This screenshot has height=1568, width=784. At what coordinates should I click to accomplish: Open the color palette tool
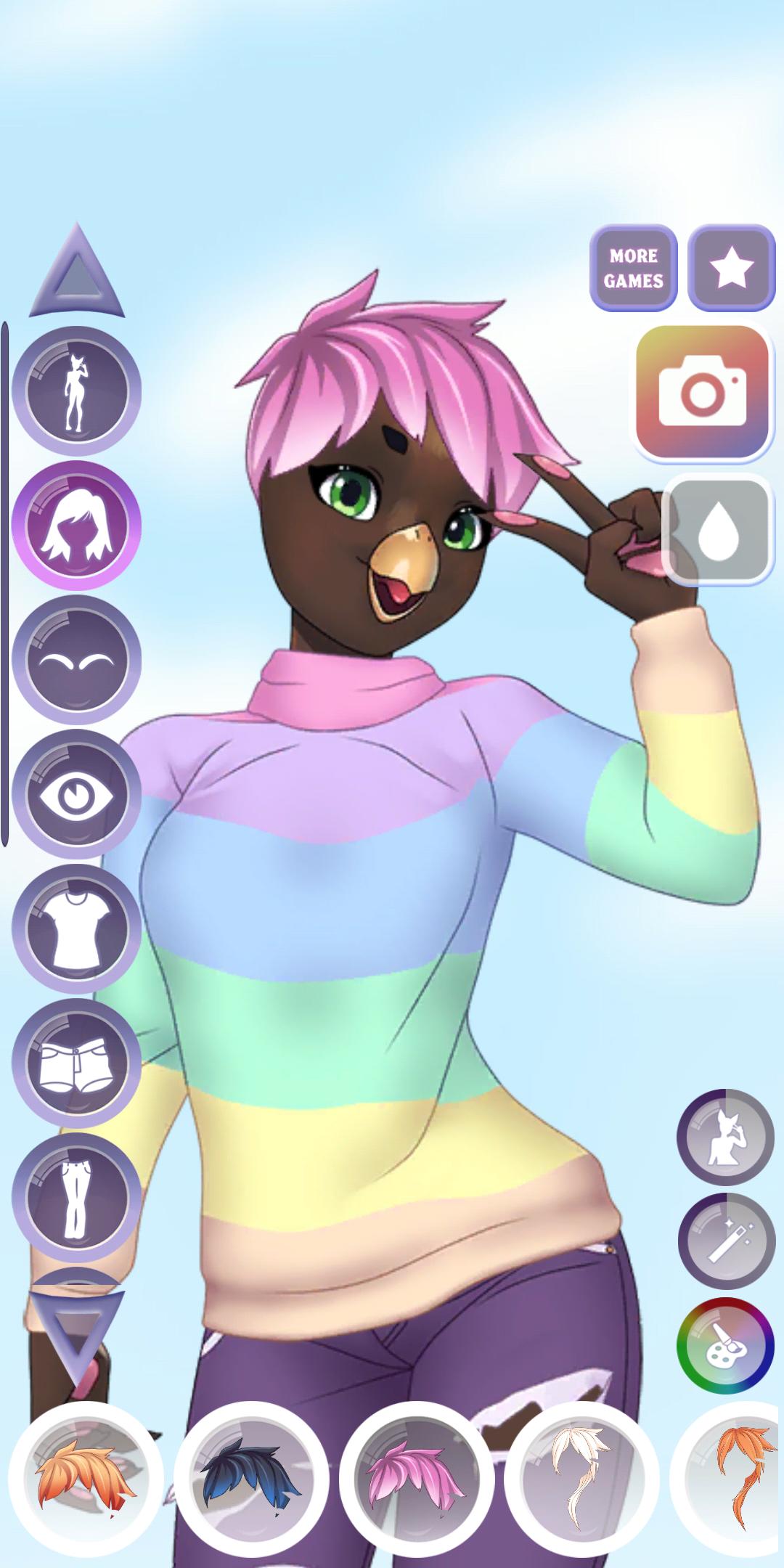[x=725, y=1344]
